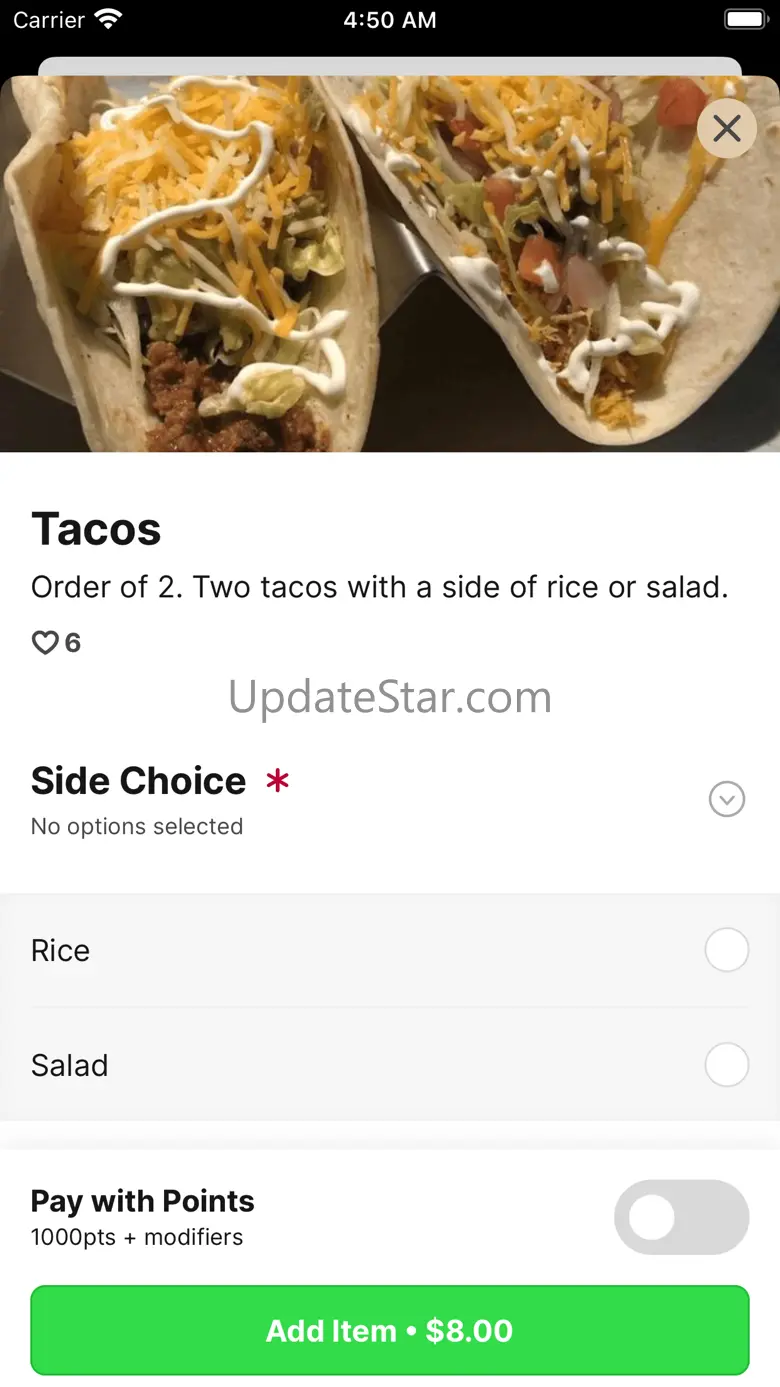Close the Tacos item details
The width and height of the screenshot is (780, 1387).
(727, 128)
